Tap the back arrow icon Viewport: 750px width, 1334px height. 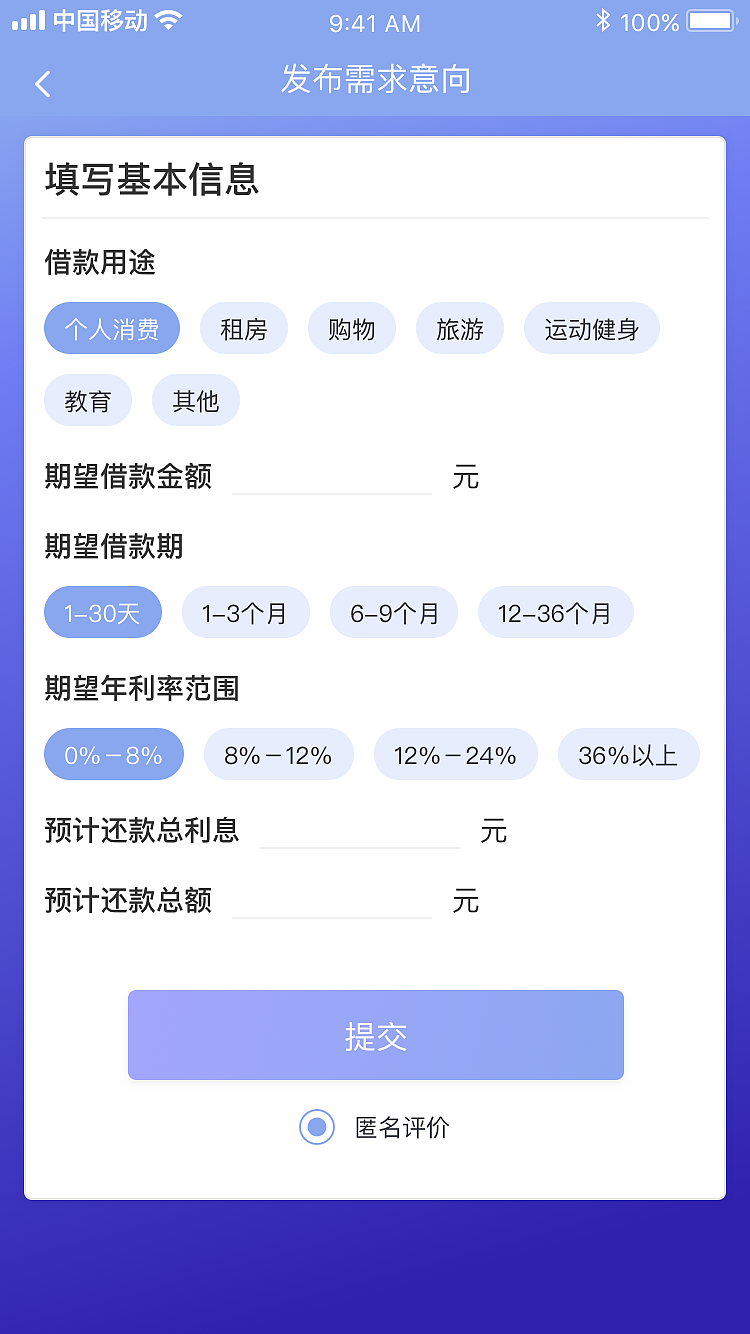[42, 84]
